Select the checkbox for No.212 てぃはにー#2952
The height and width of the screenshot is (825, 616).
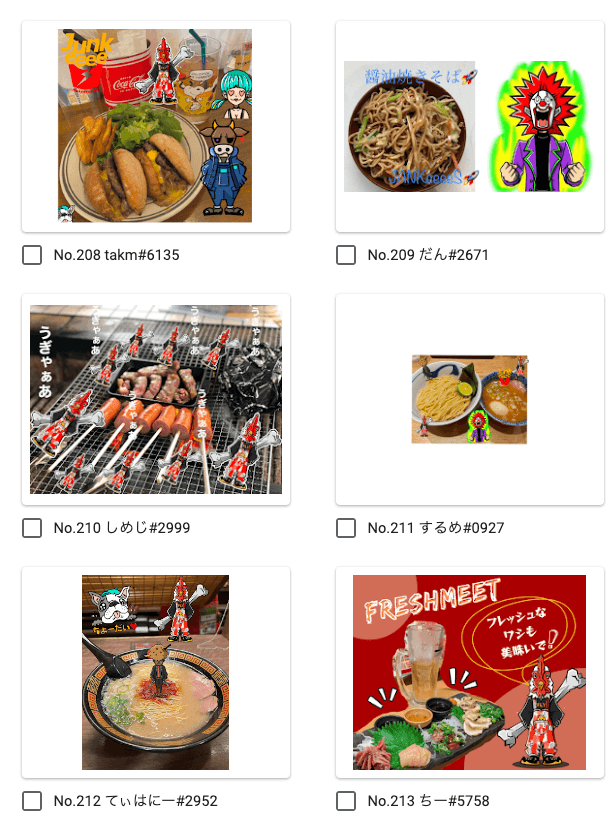coord(32,801)
